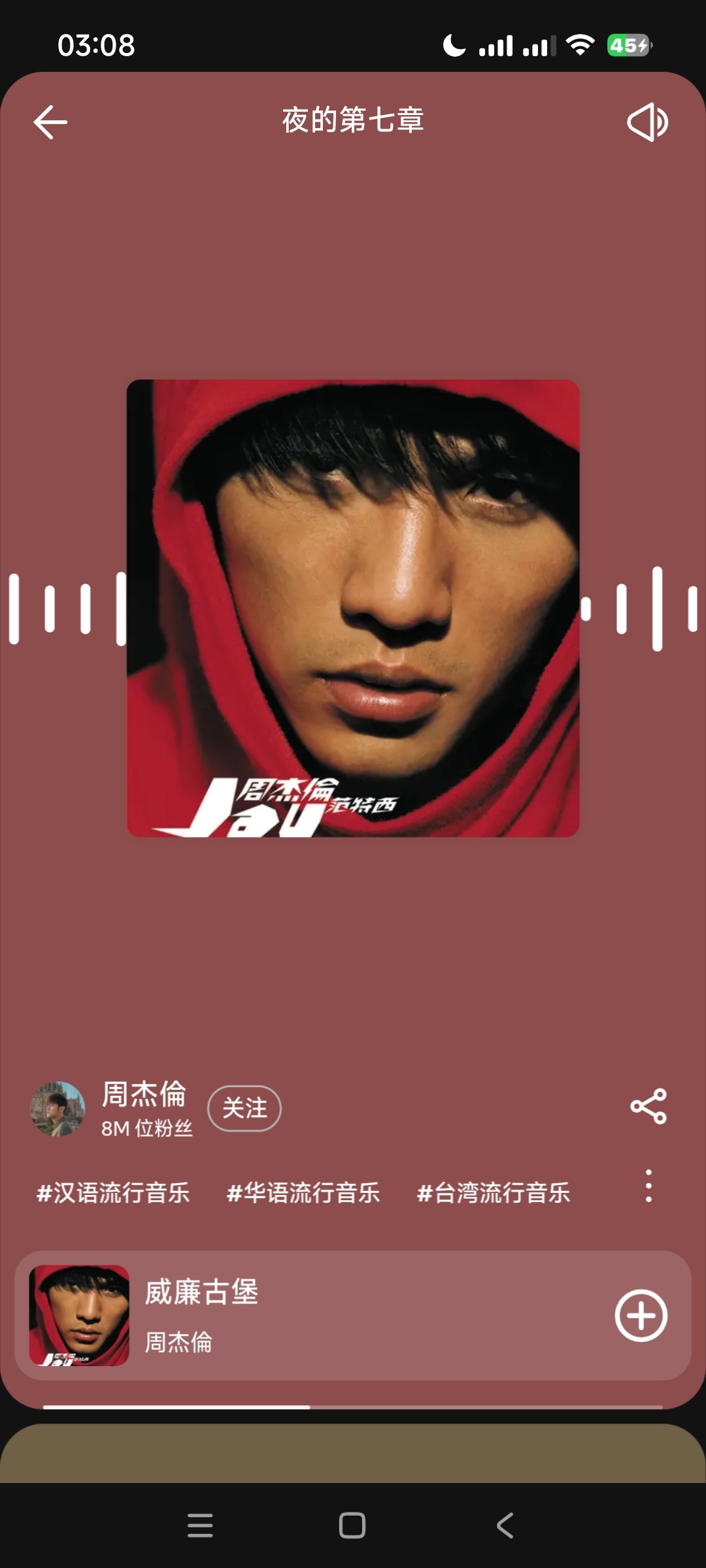Tap the back arrow to return
Viewport: 706px width, 1568px height.
click(51, 122)
